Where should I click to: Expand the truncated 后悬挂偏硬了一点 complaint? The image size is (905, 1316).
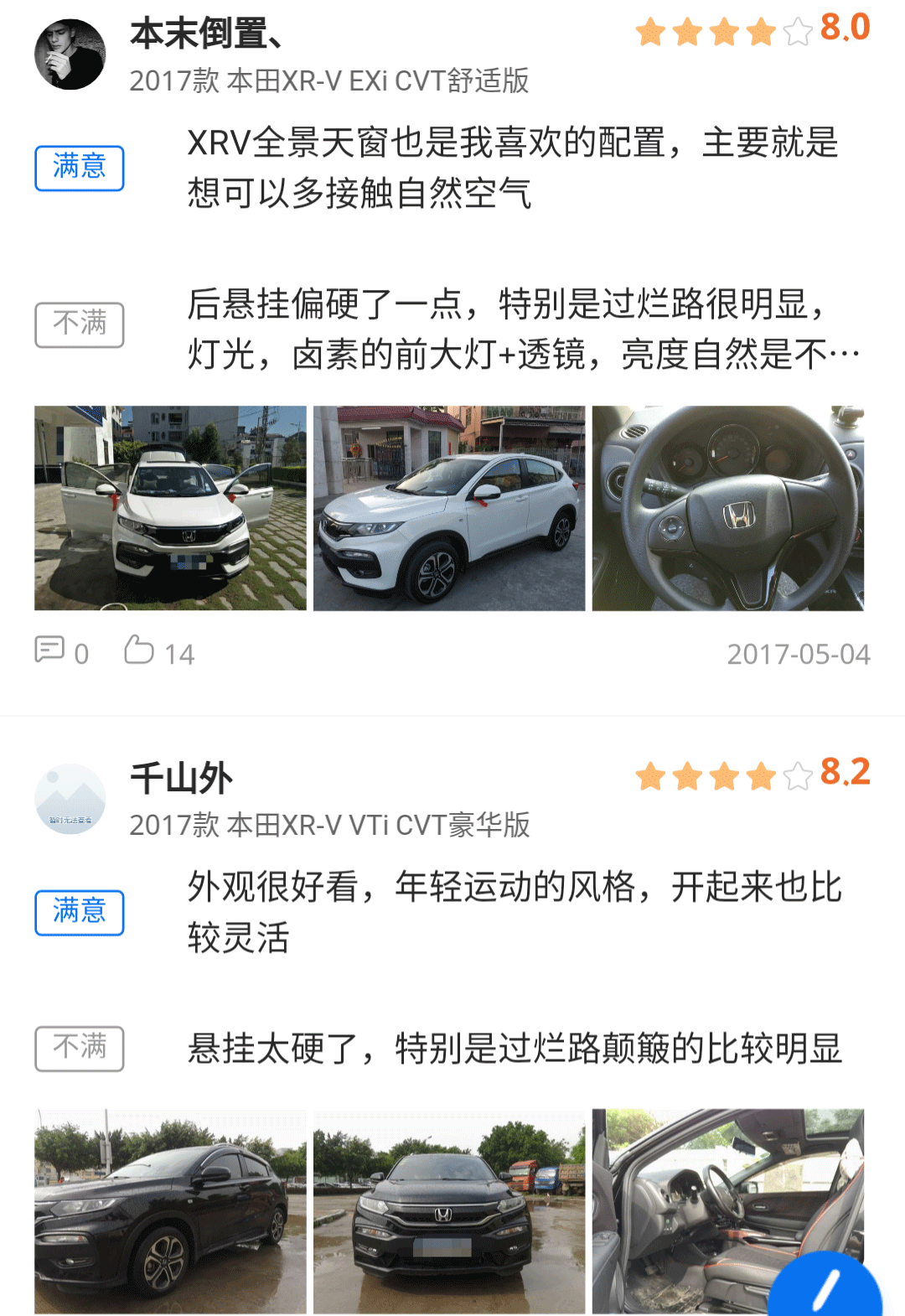[x=523, y=329]
